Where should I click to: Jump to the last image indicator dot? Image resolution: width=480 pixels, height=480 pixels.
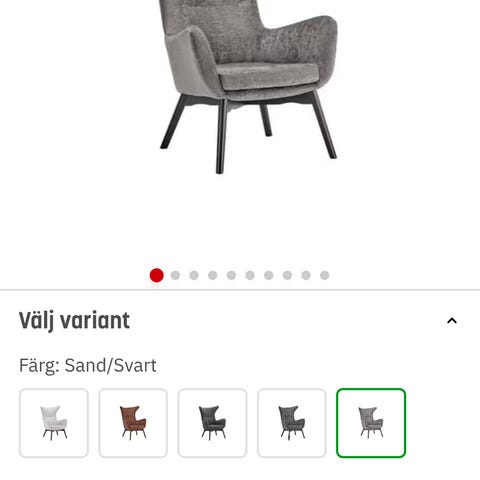(x=325, y=275)
